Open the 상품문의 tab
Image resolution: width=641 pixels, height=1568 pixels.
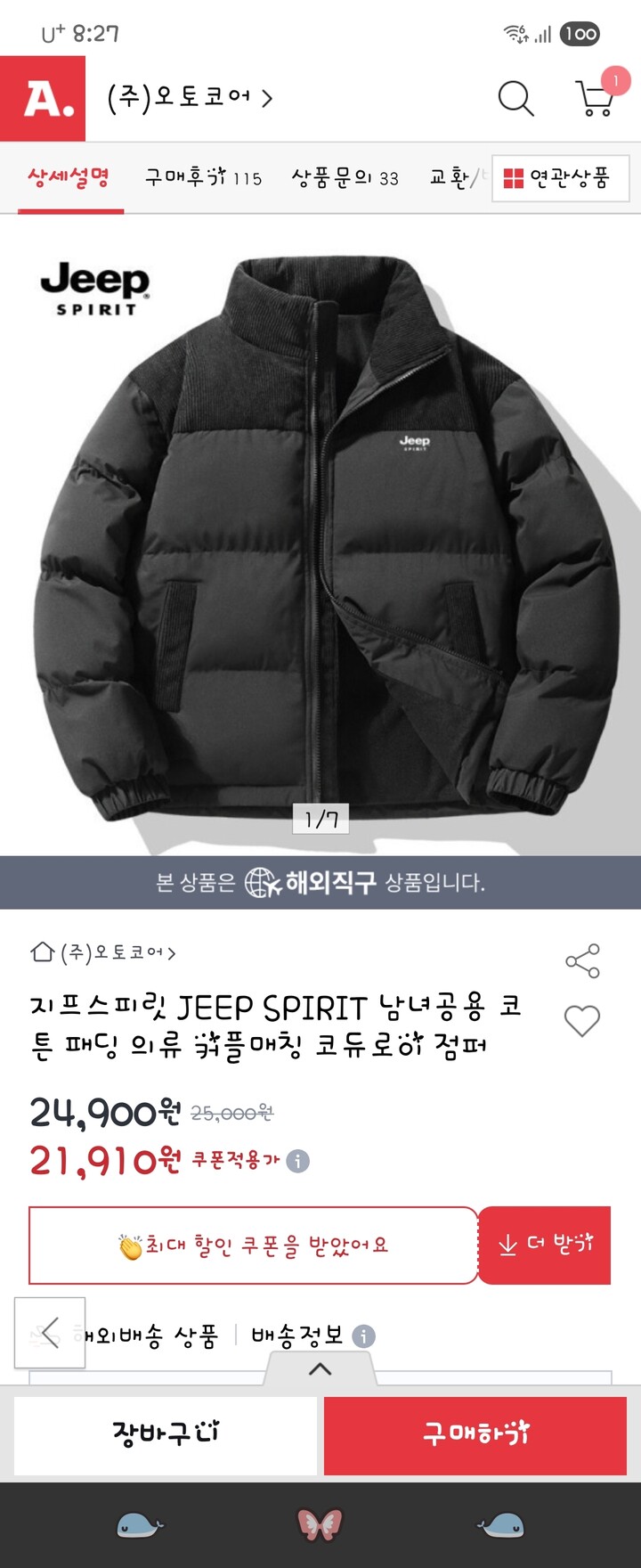pos(345,178)
